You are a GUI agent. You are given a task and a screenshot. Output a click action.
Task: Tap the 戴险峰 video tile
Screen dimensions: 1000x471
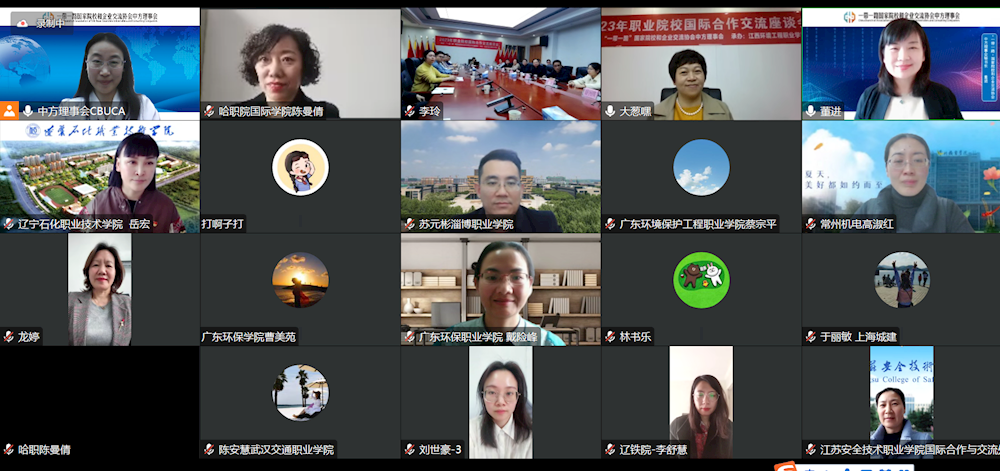coord(500,290)
